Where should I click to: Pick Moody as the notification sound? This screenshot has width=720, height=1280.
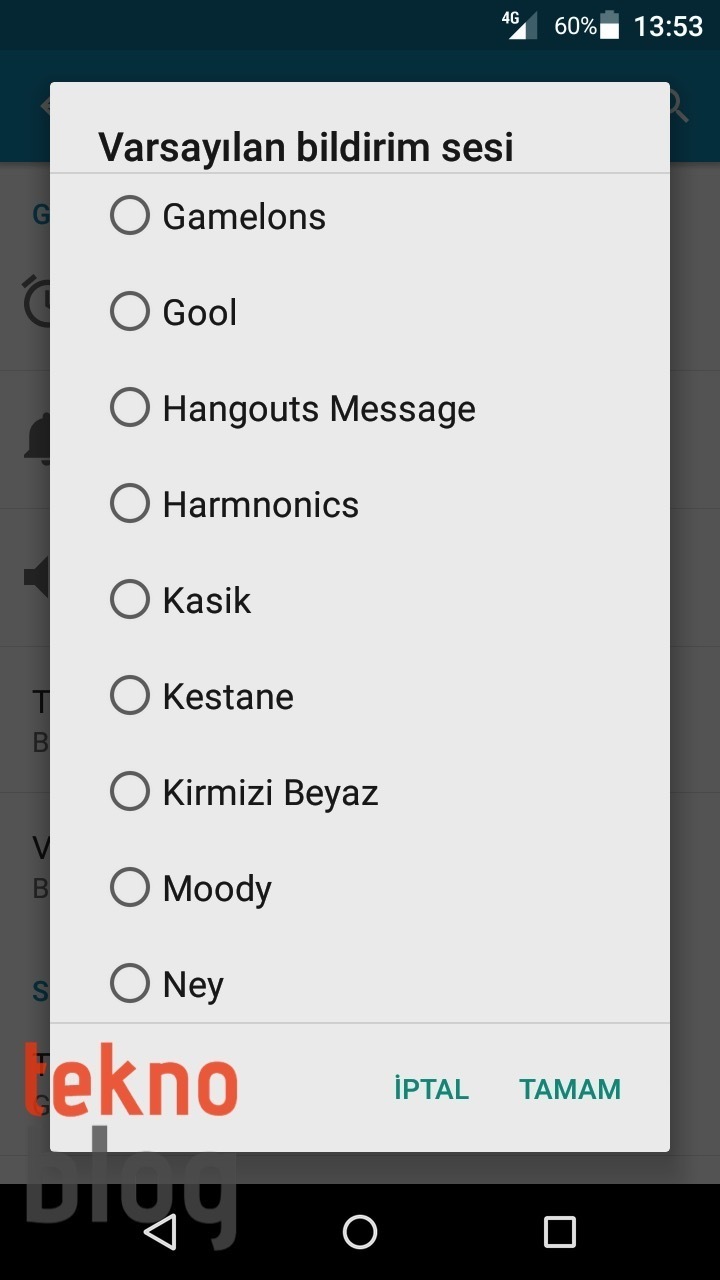(x=130, y=888)
